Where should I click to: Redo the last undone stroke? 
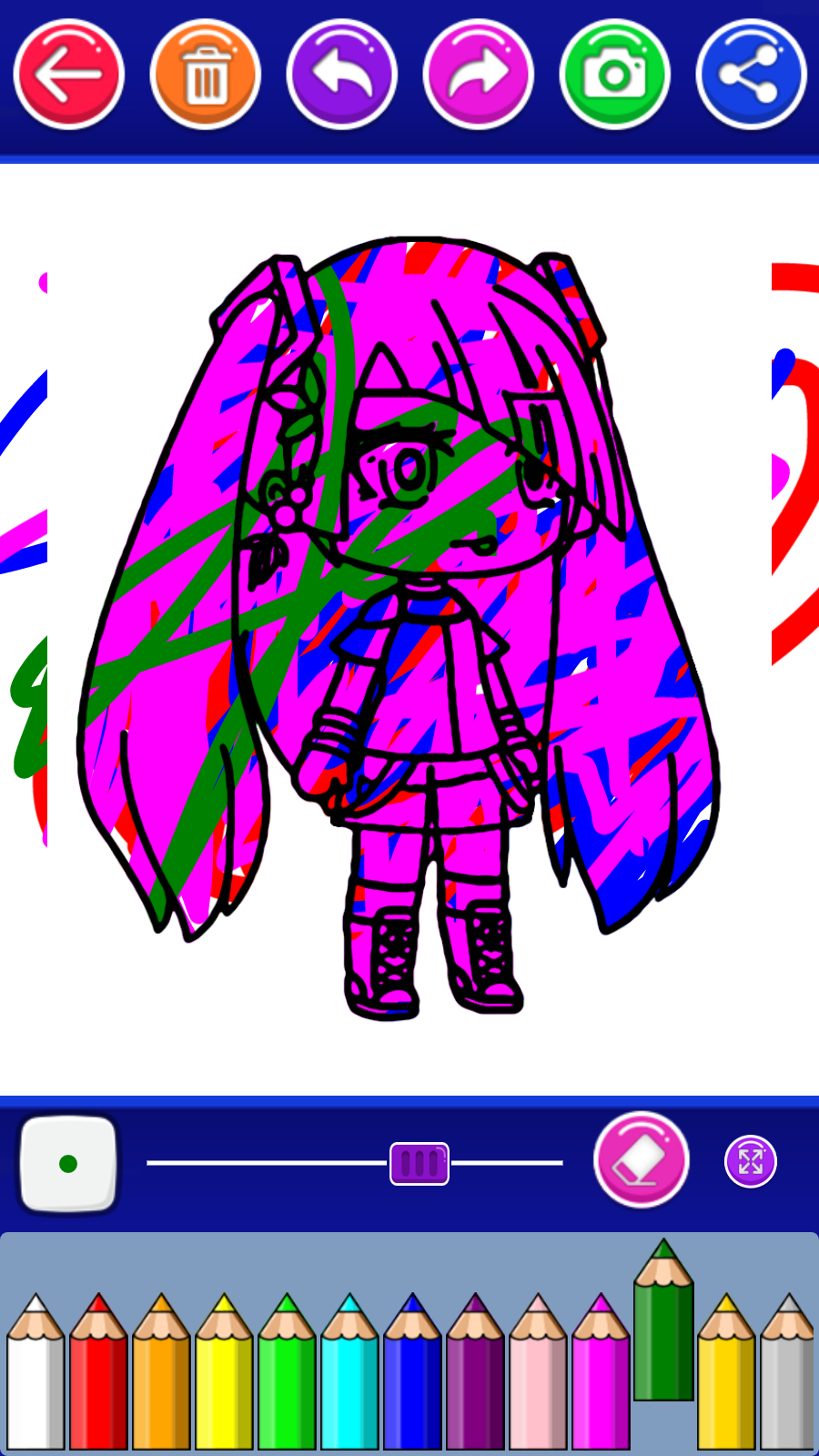coord(479,75)
